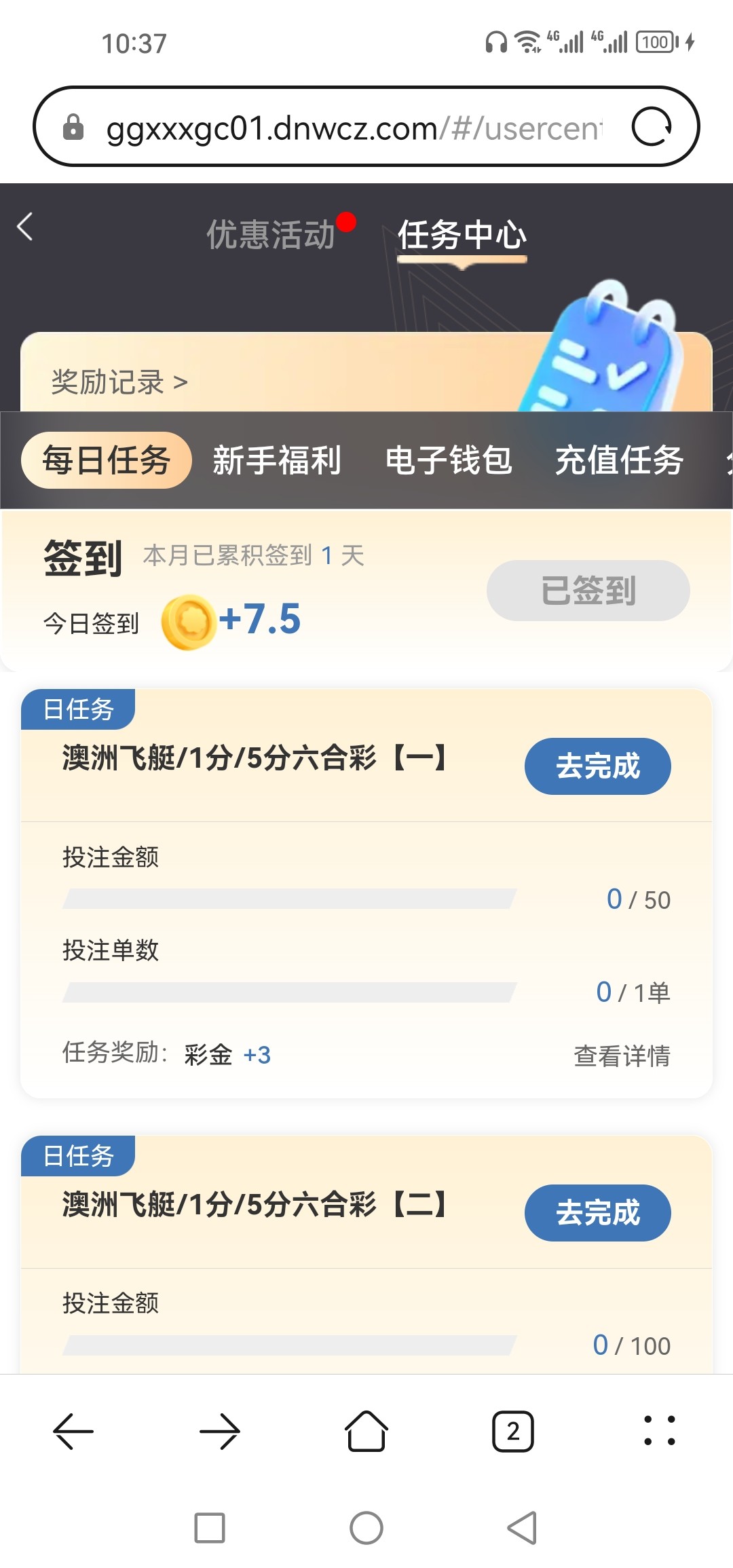Switch to the 优惠活动 tab
The image size is (733, 1568).
point(271,235)
